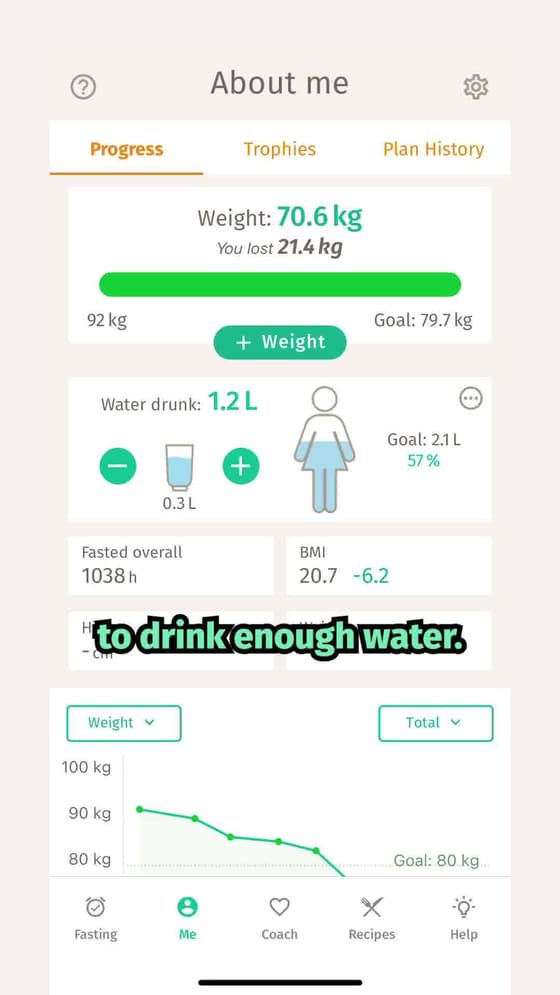Open the Recipes tab
This screenshot has height=995, width=560.
pos(371,919)
